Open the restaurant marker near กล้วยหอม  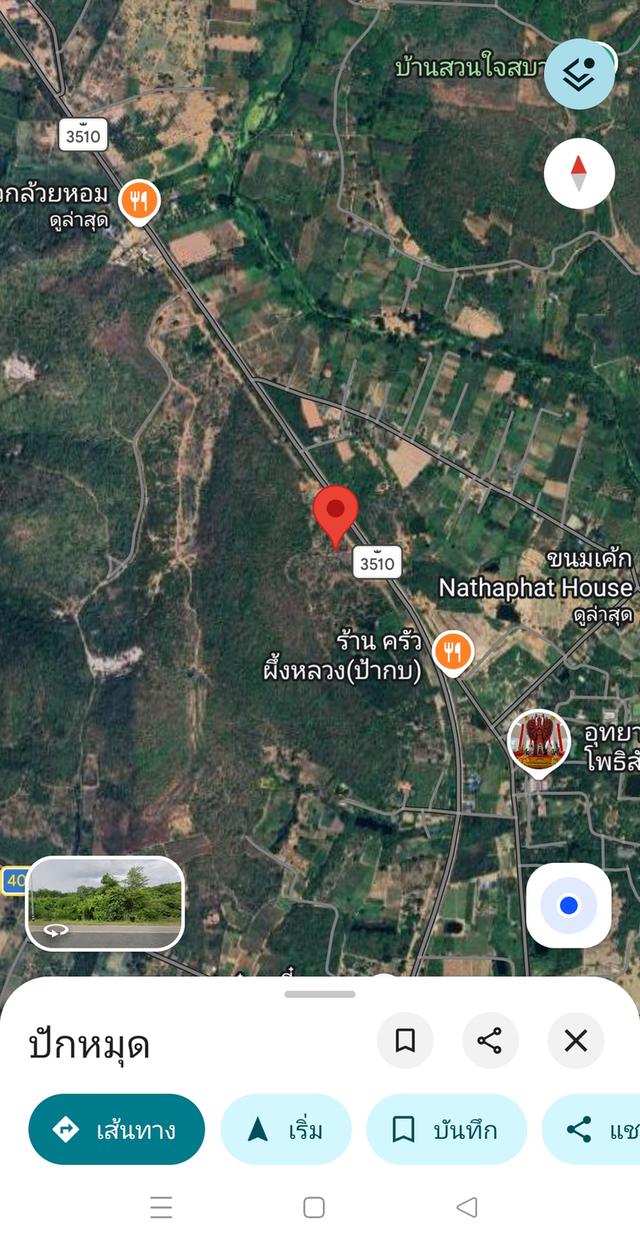(140, 203)
